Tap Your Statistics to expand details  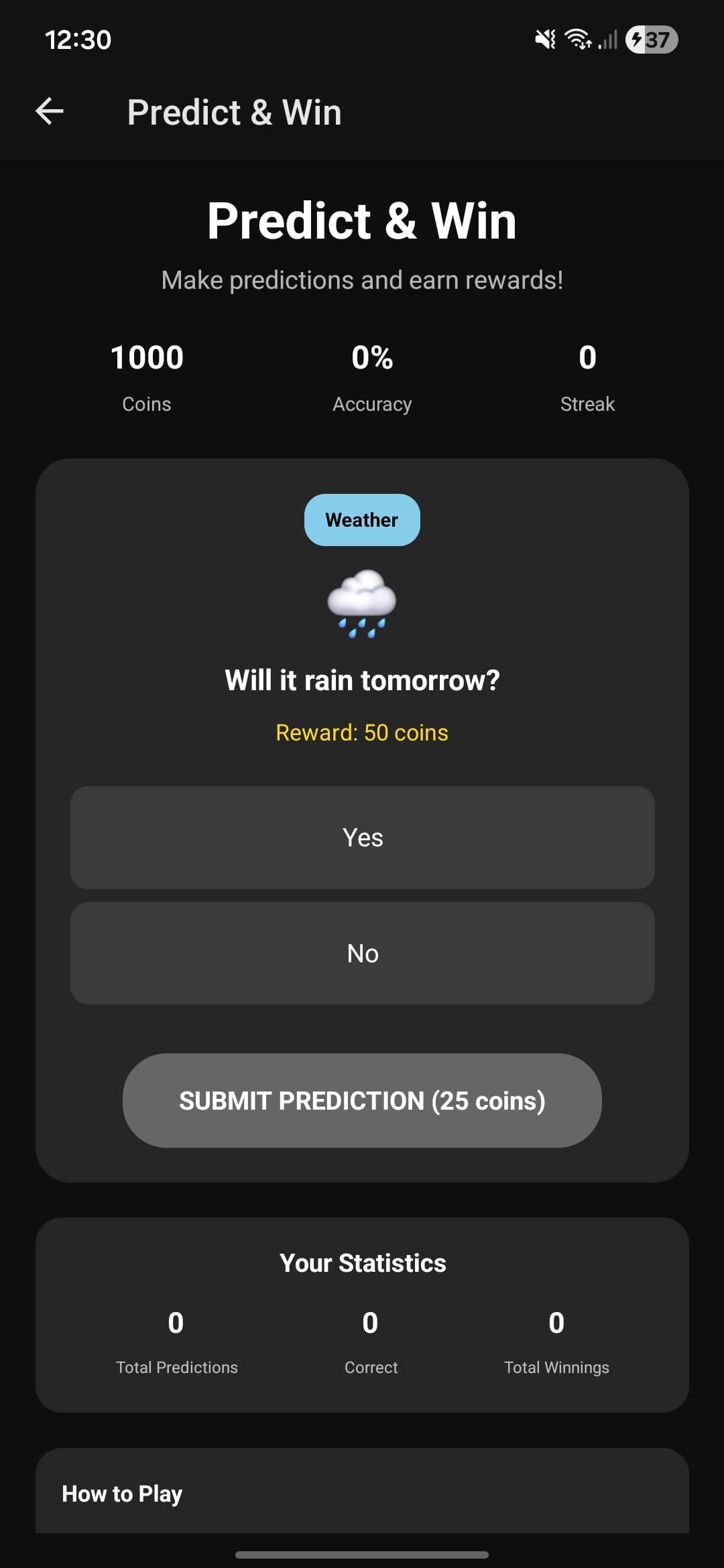click(x=363, y=1262)
